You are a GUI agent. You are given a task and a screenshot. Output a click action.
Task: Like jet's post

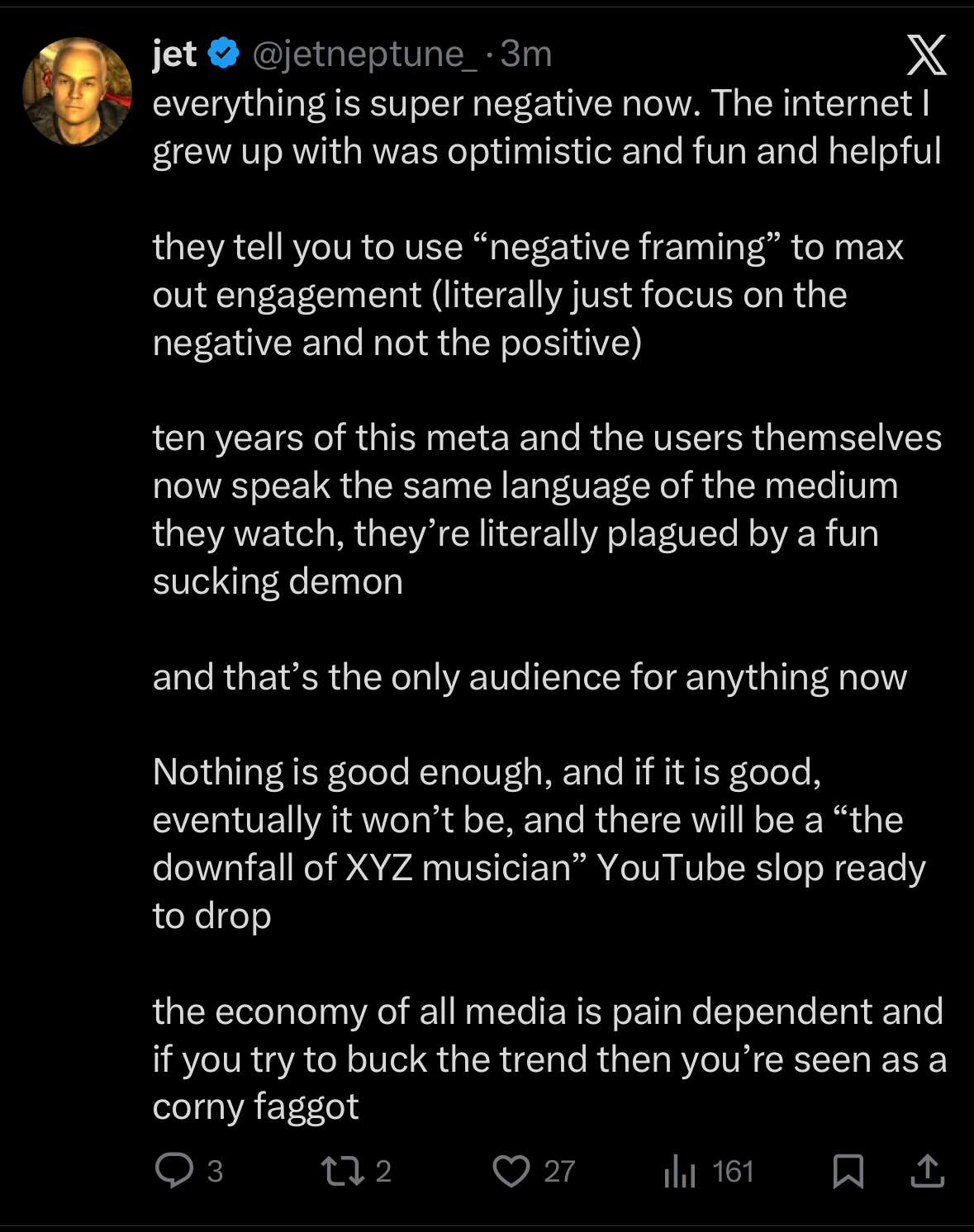pos(511,1171)
